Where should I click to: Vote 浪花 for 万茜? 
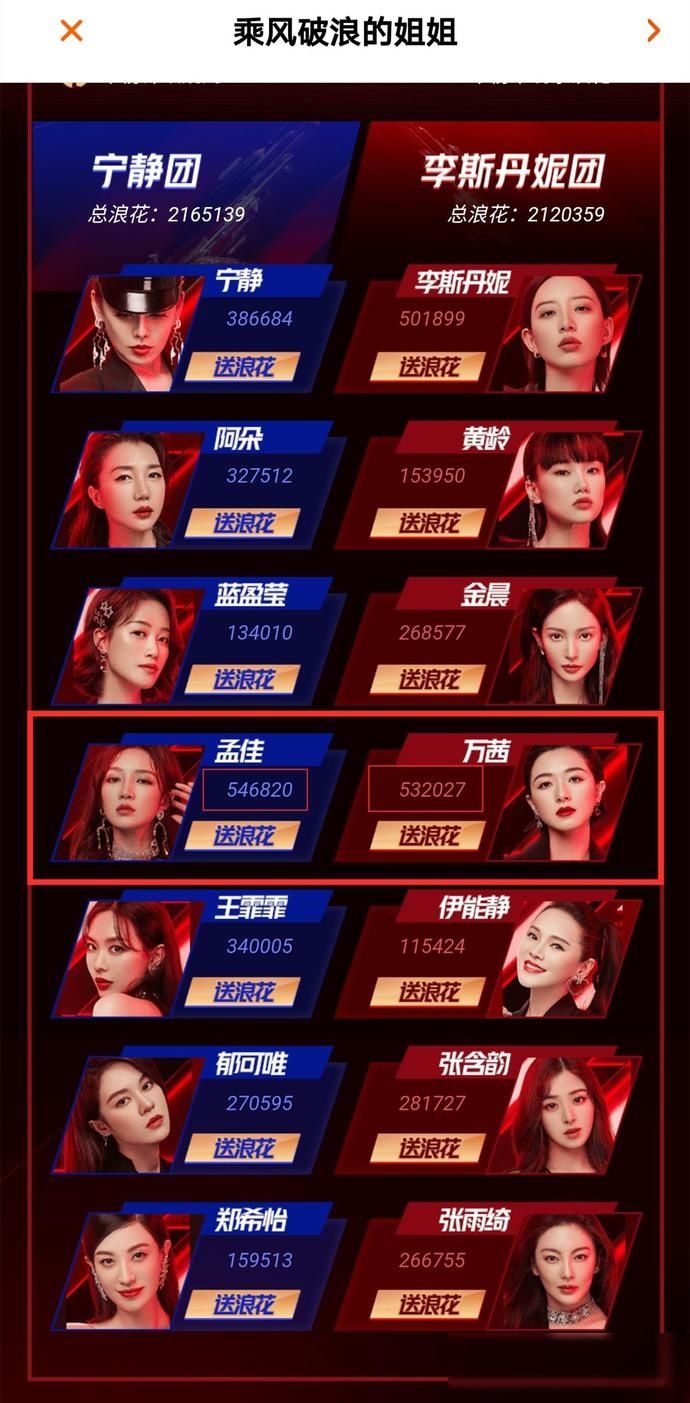(x=428, y=836)
